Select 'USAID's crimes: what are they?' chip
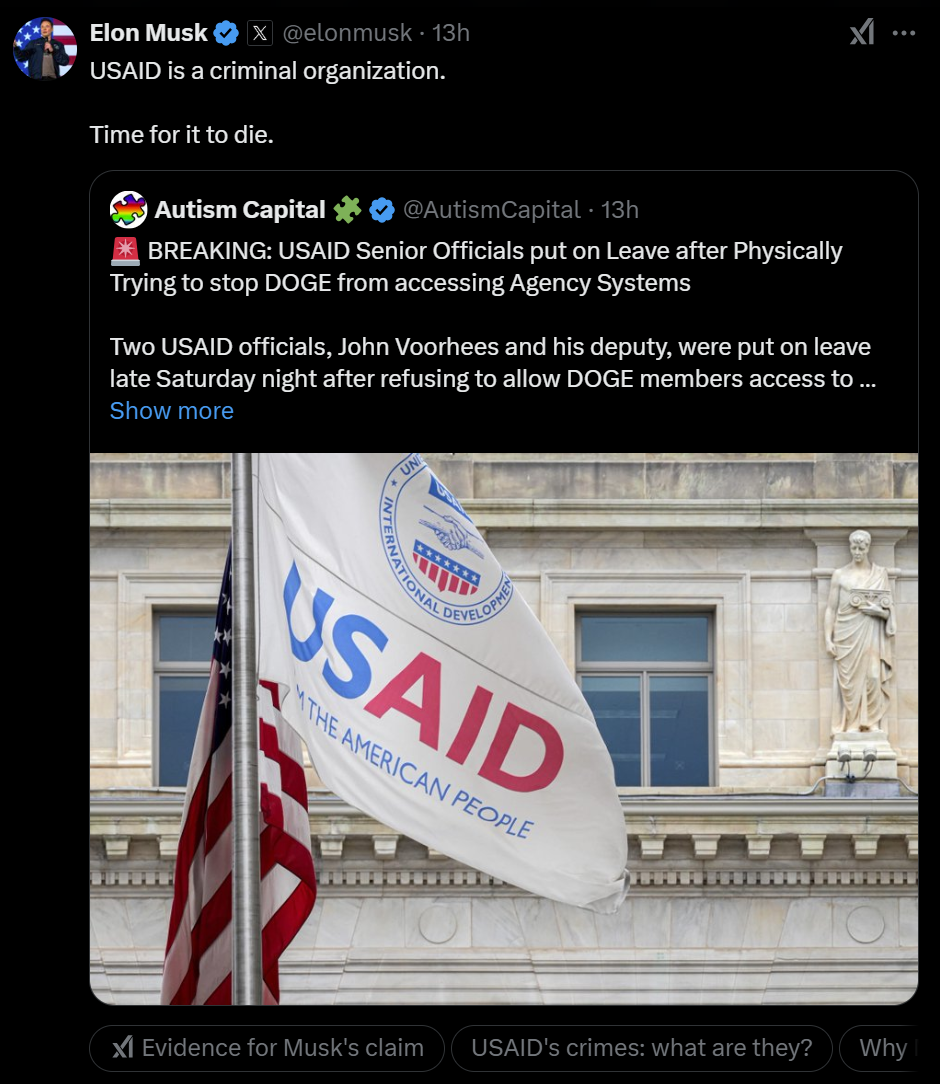 point(641,1048)
